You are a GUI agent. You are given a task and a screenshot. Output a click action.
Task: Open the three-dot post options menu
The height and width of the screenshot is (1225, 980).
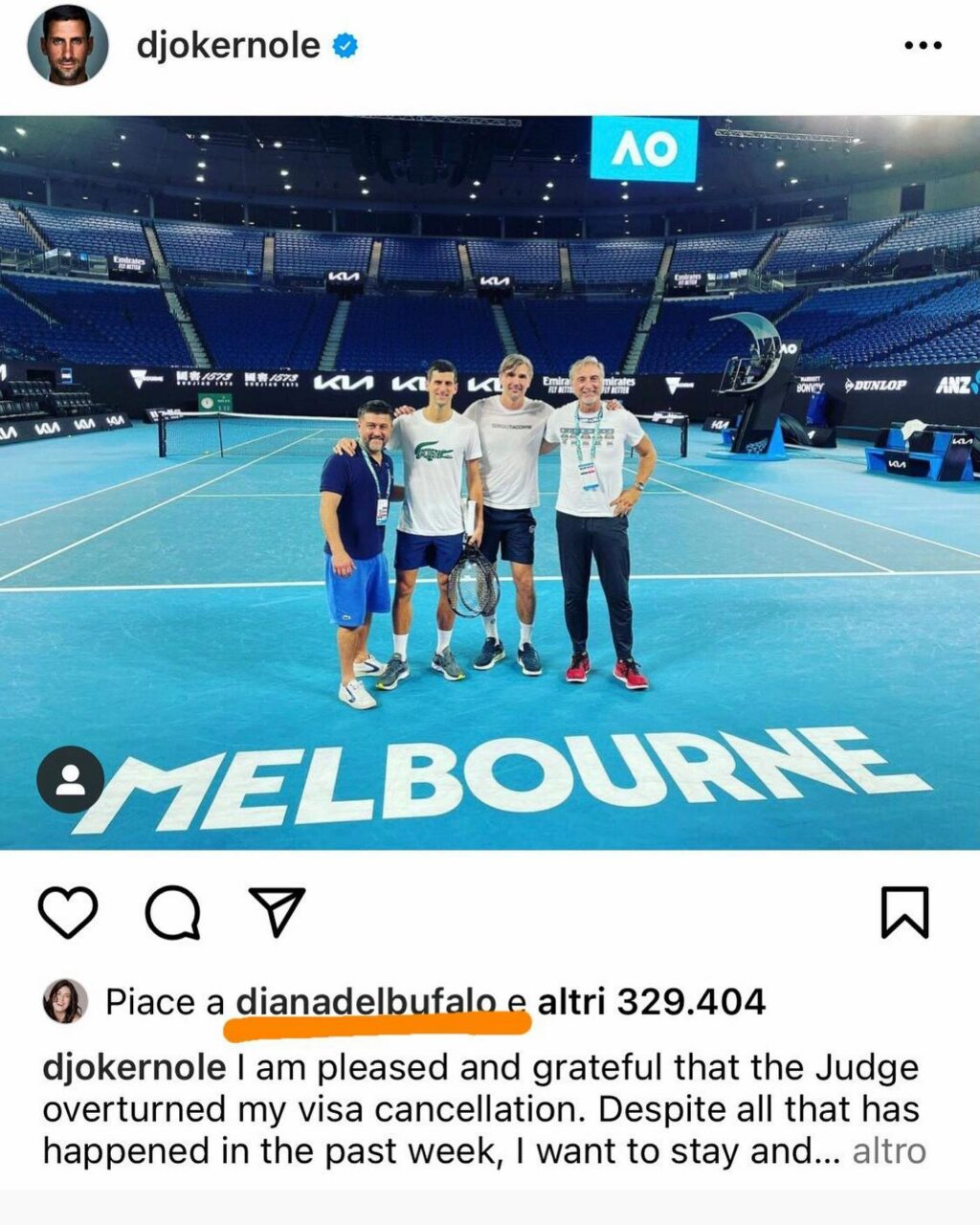coord(923,45)
